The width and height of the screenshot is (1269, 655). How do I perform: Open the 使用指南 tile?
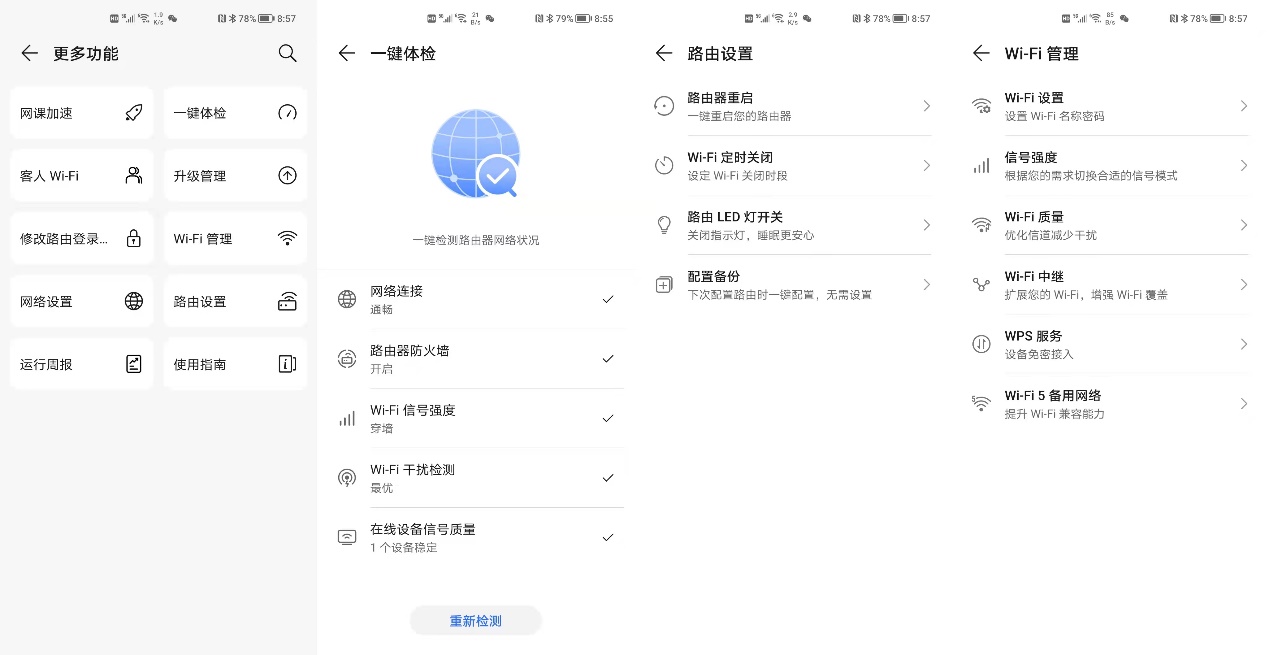[x=235, y=364]
